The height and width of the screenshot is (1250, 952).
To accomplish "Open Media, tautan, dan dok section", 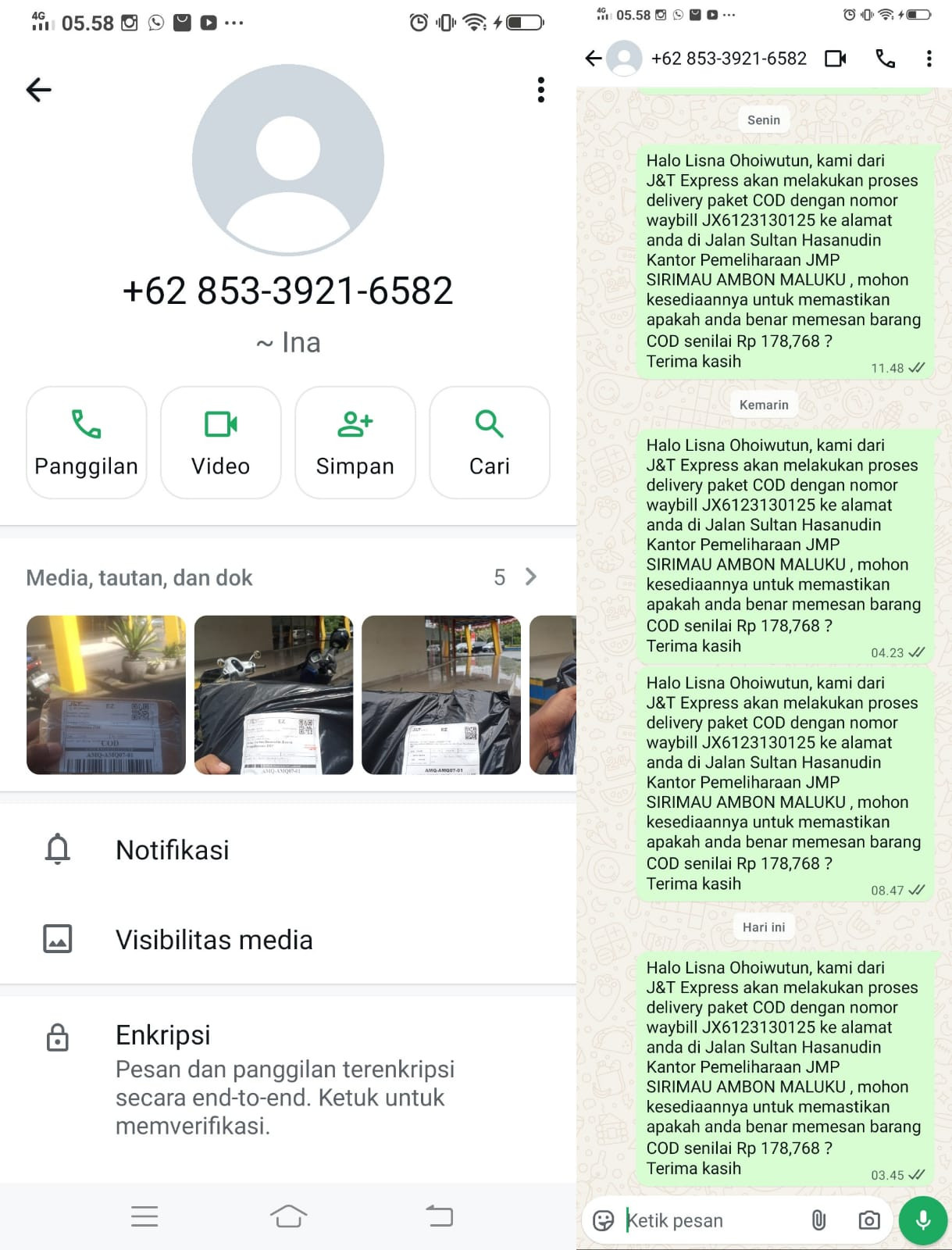I will (x=282, y=577).
